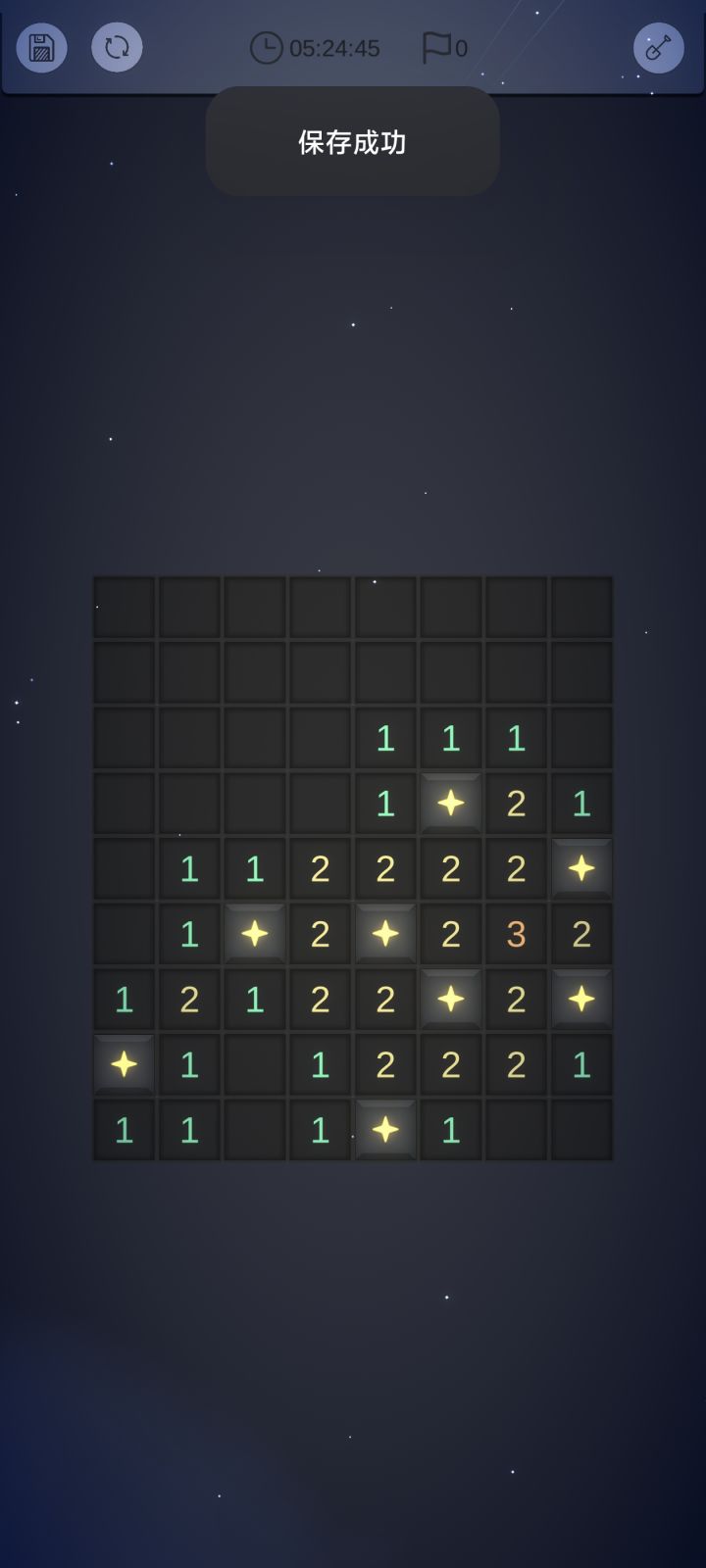Viewport: 706px width, 1568px height.
Task: Select the unrevealed tile in the bottom-right corner
Action: pos(580,1129)
